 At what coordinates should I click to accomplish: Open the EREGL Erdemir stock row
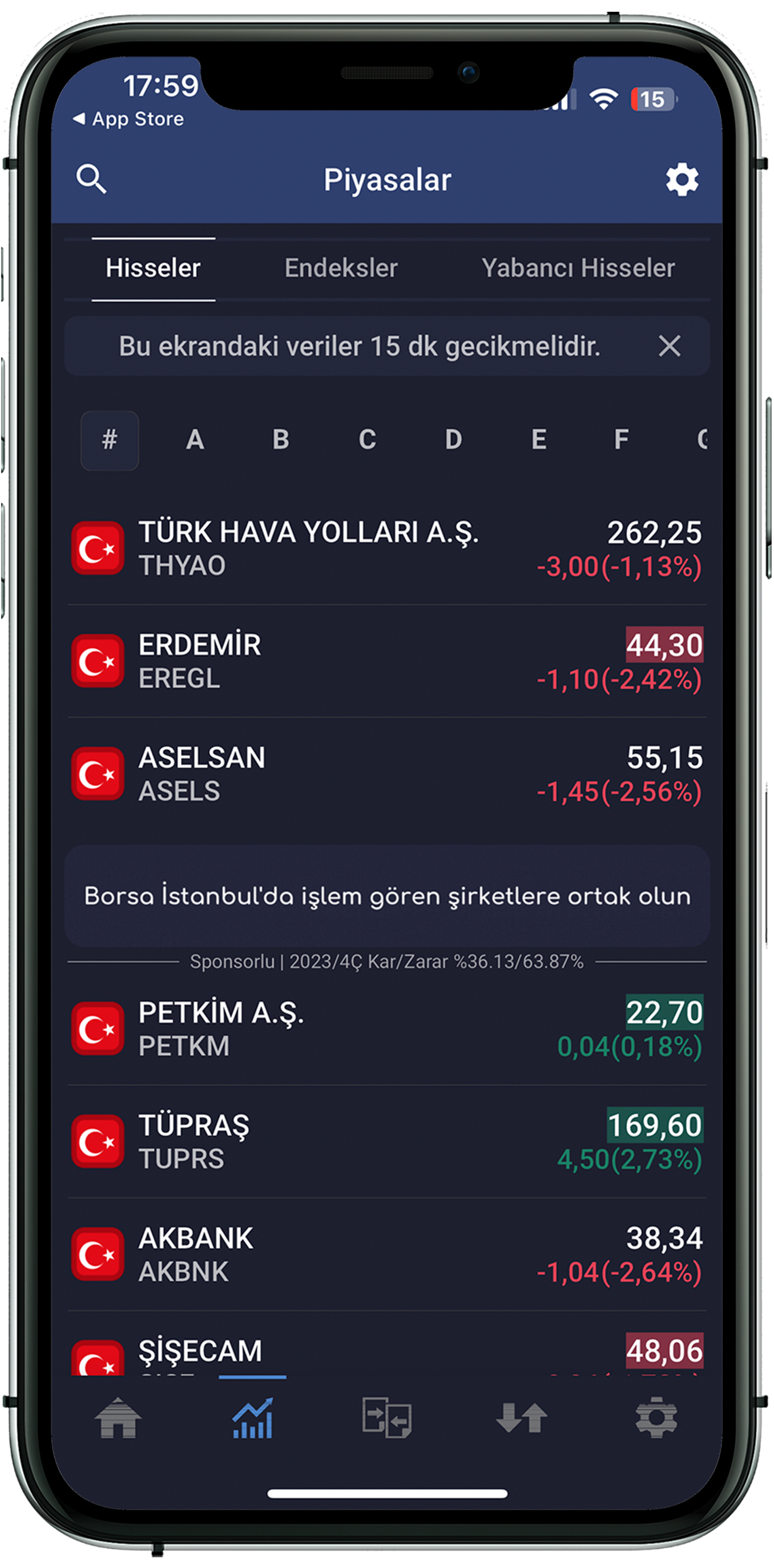click(x=386, y=661)
